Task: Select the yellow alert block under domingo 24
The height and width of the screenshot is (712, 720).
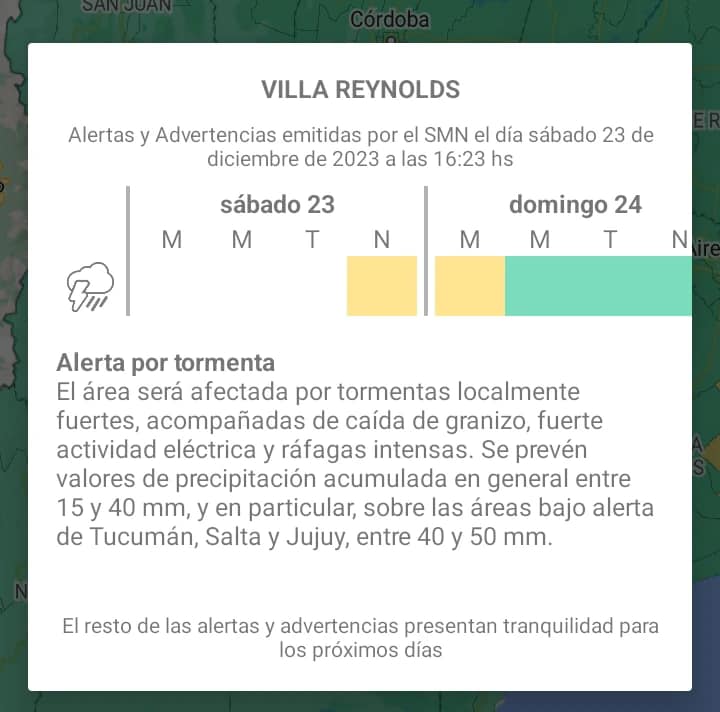Action: [x=470, y=286]
